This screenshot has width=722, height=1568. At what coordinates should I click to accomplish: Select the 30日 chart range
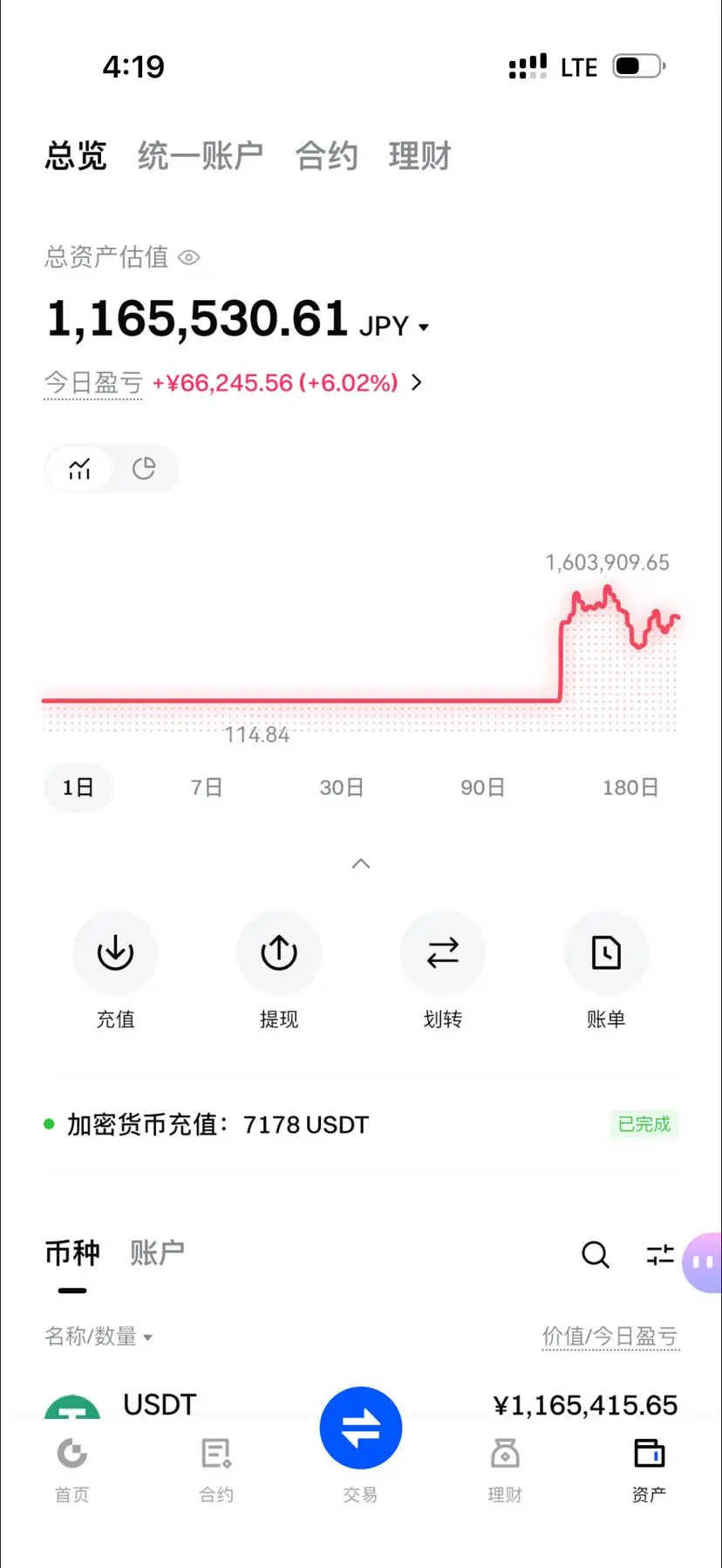pos(342,787)
